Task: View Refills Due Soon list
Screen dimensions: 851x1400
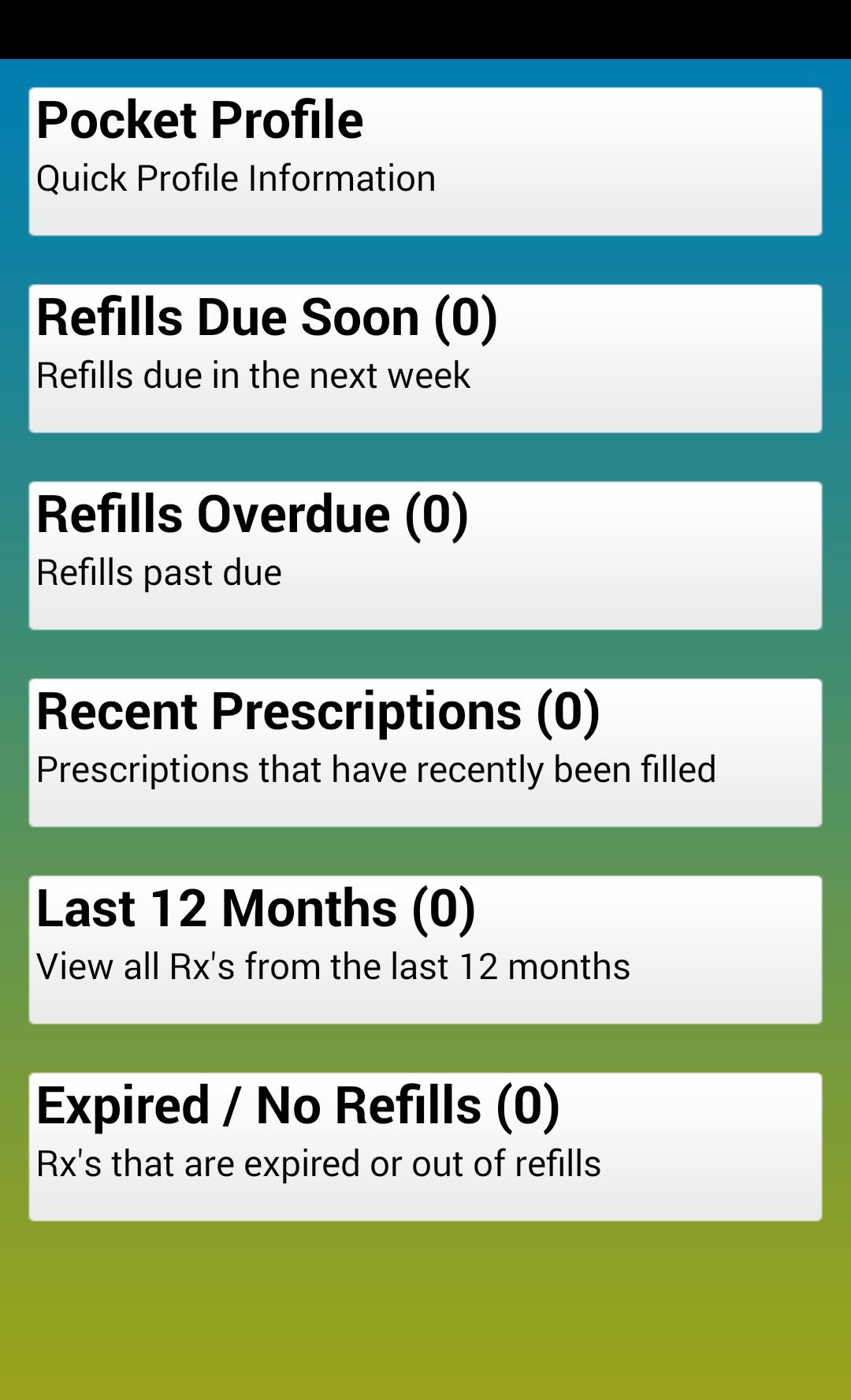Action: coord(425,359)
